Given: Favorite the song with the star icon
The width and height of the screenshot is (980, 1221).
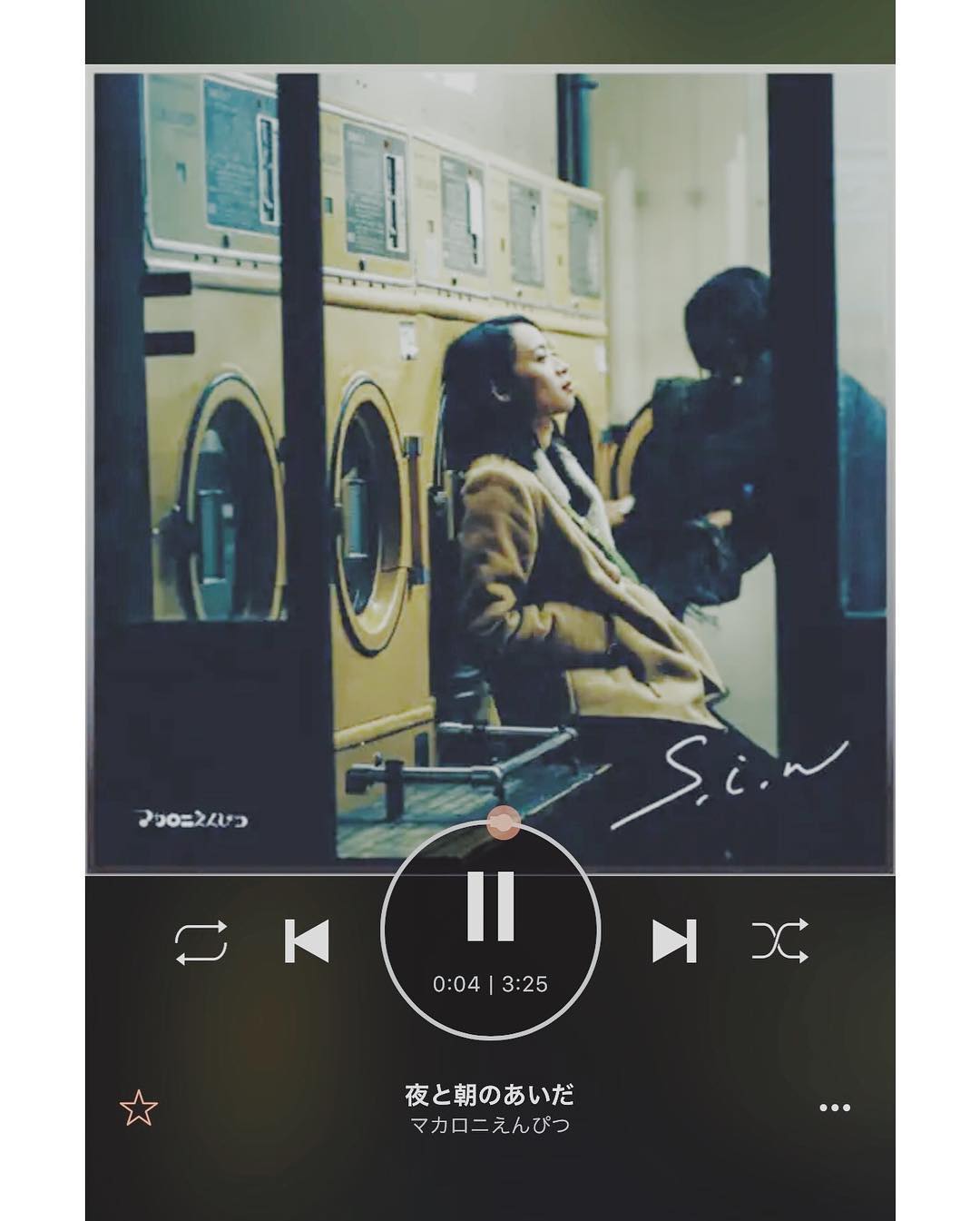Looking at the screenshot, I should (139, 1108).
